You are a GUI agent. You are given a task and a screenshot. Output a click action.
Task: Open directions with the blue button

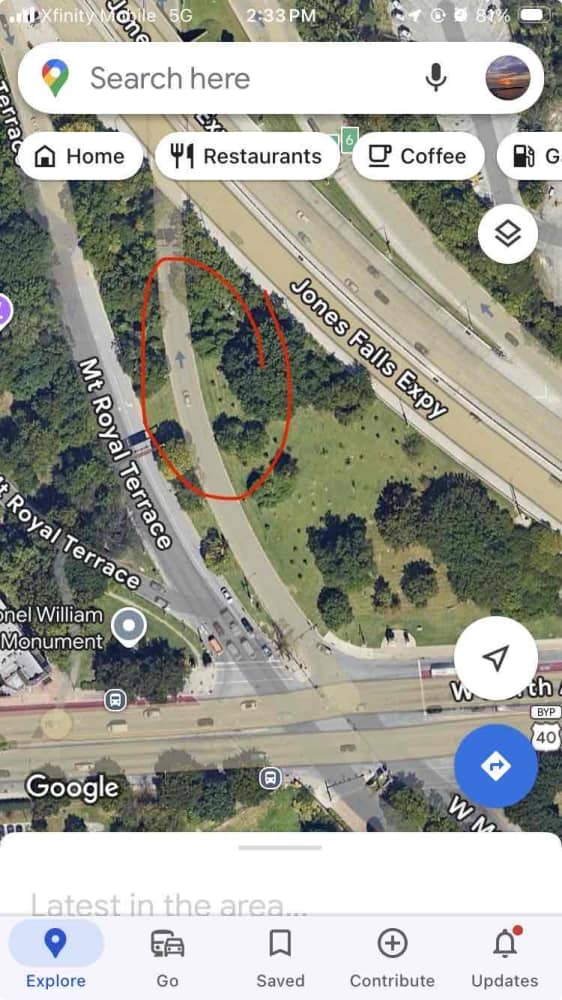496,765
